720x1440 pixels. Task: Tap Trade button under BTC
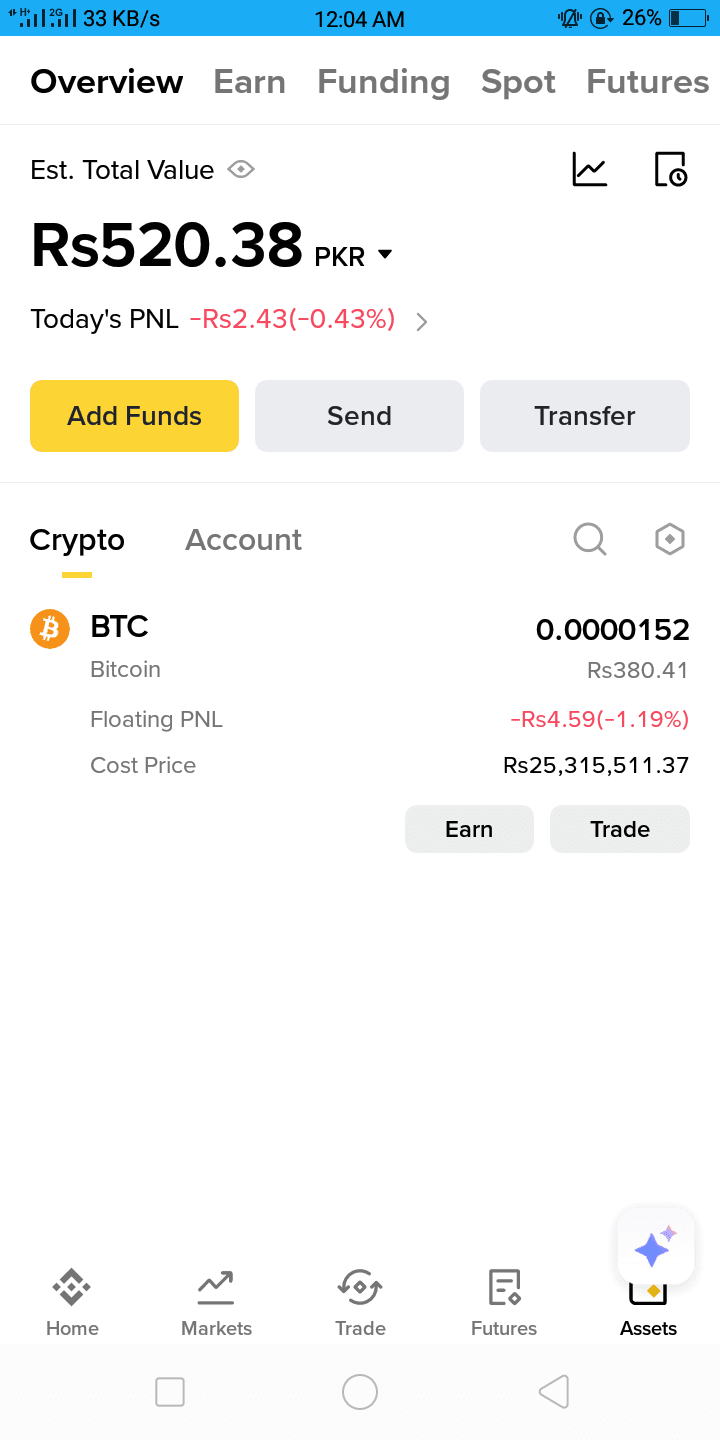pyautogui.click(x=619, y=829)
